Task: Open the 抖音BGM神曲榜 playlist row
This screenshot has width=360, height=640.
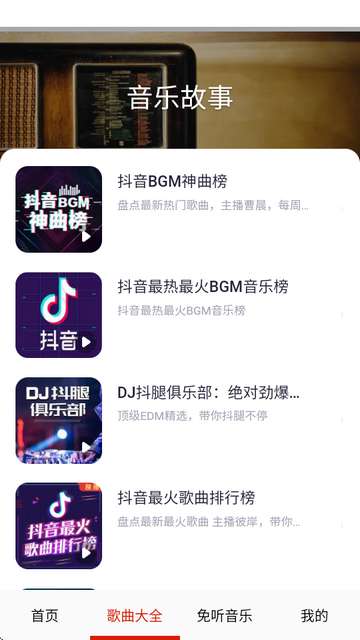Action: coord(180,209)
